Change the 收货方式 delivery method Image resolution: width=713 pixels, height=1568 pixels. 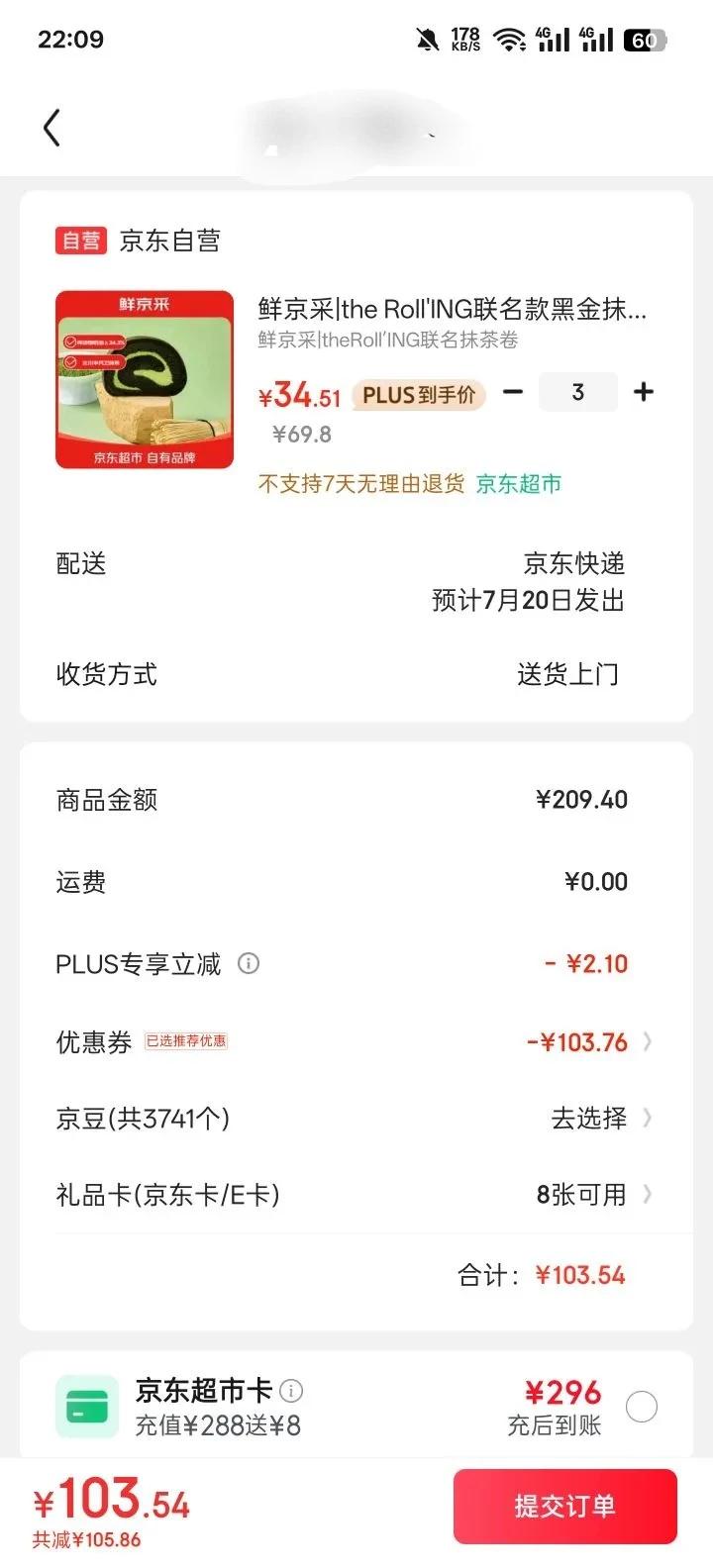[566, 675]
